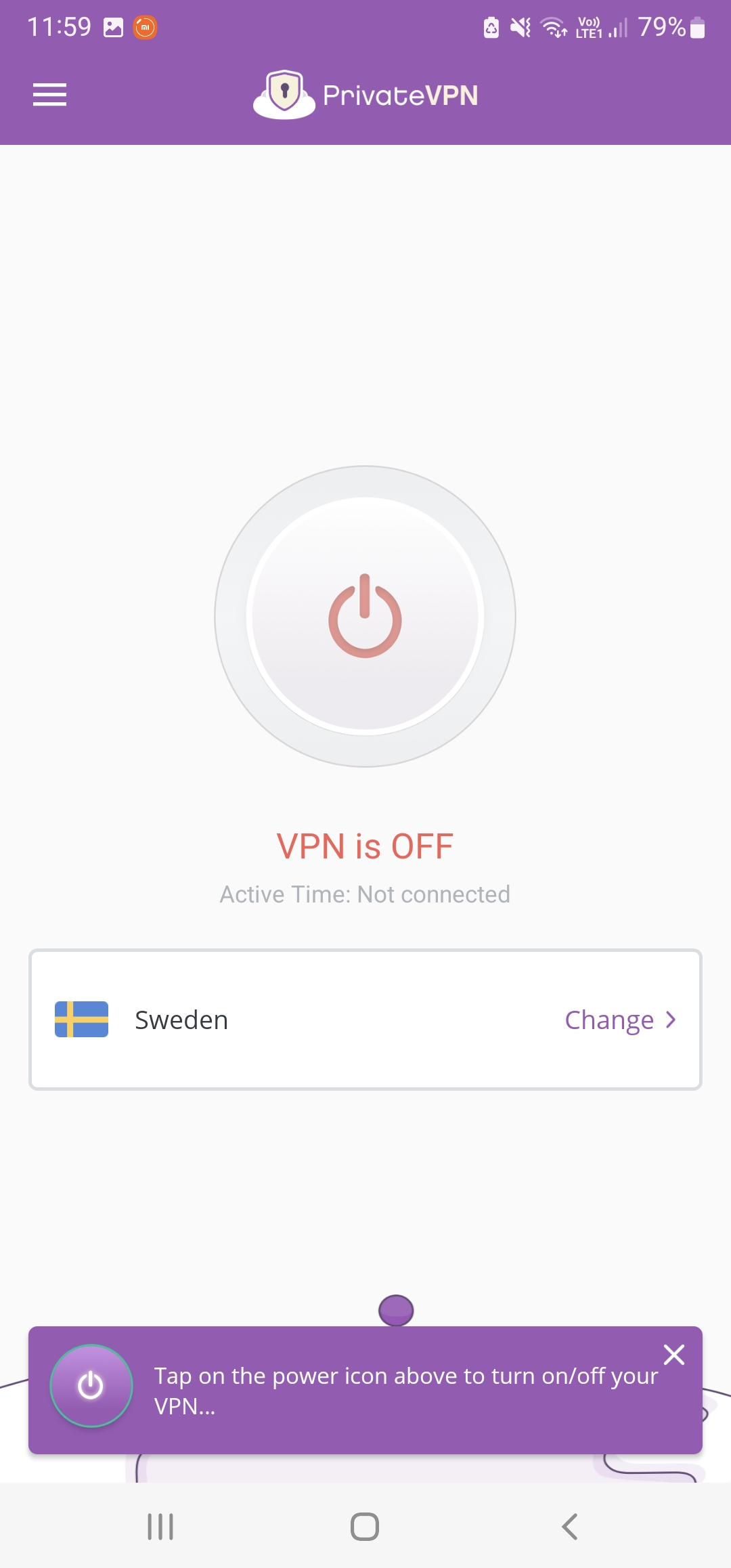
Task: Go to the home screen
Action: (365, 1527)
